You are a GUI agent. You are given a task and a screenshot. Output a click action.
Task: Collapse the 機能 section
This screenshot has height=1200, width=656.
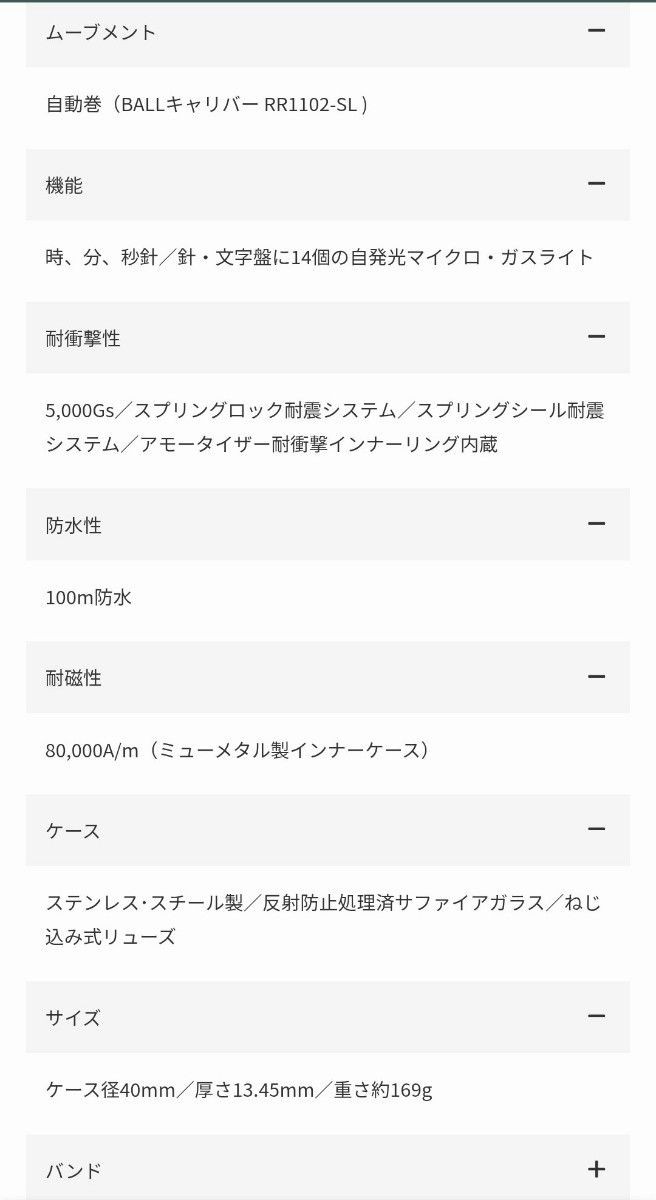(x=596, y=184)
